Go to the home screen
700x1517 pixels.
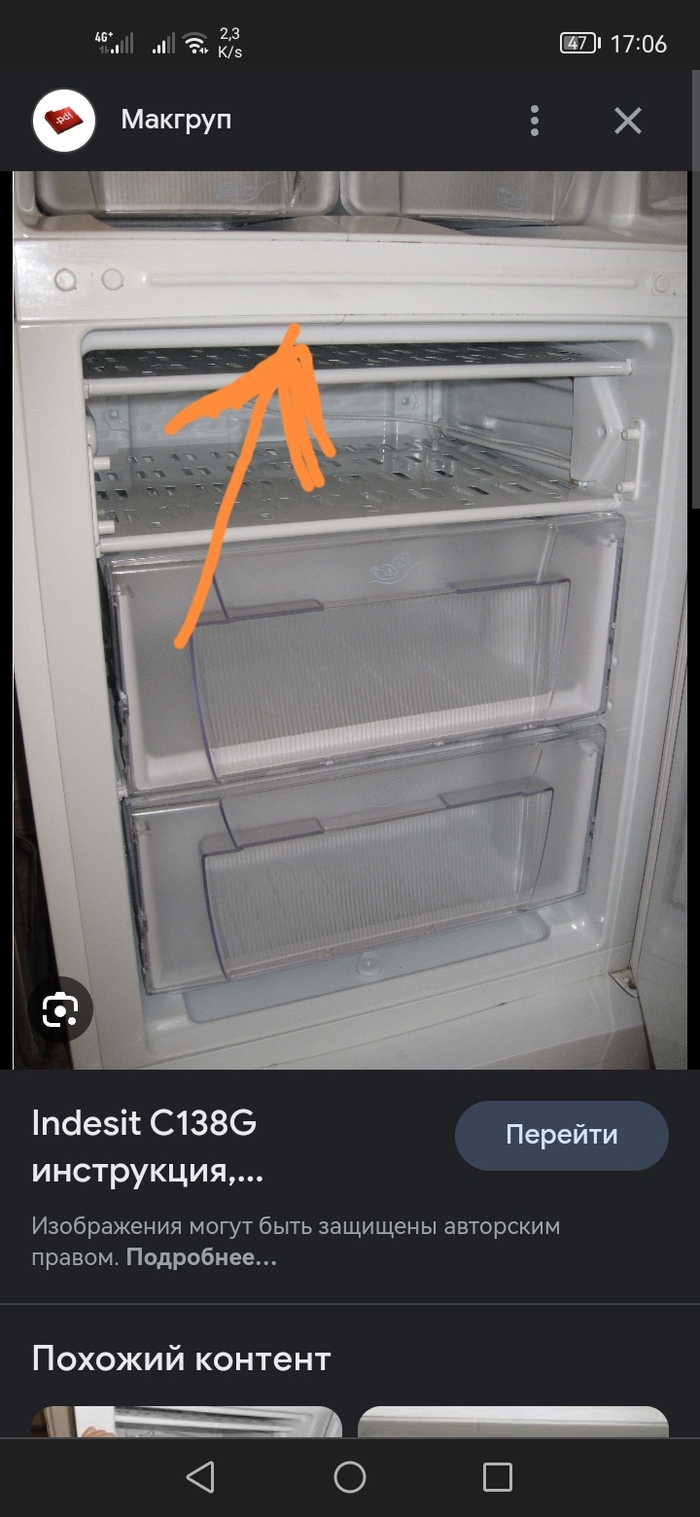click(350, 1477)
